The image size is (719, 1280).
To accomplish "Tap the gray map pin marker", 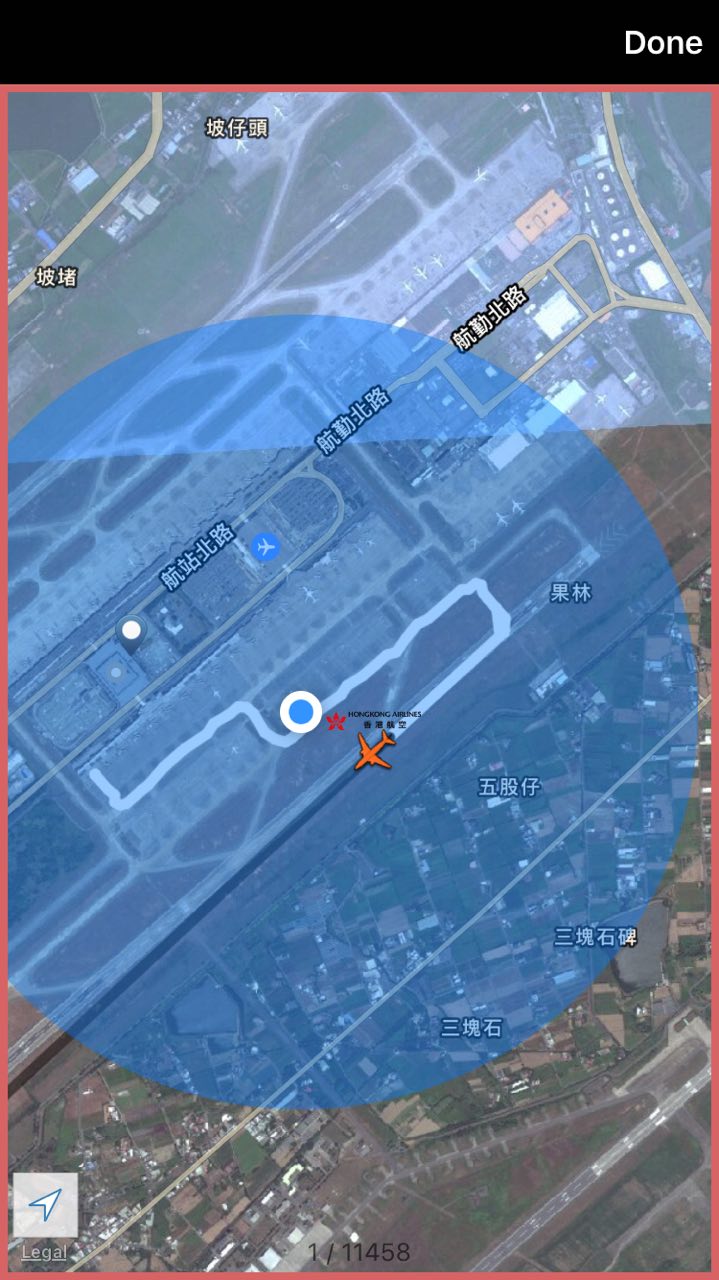I will point(130,634).
